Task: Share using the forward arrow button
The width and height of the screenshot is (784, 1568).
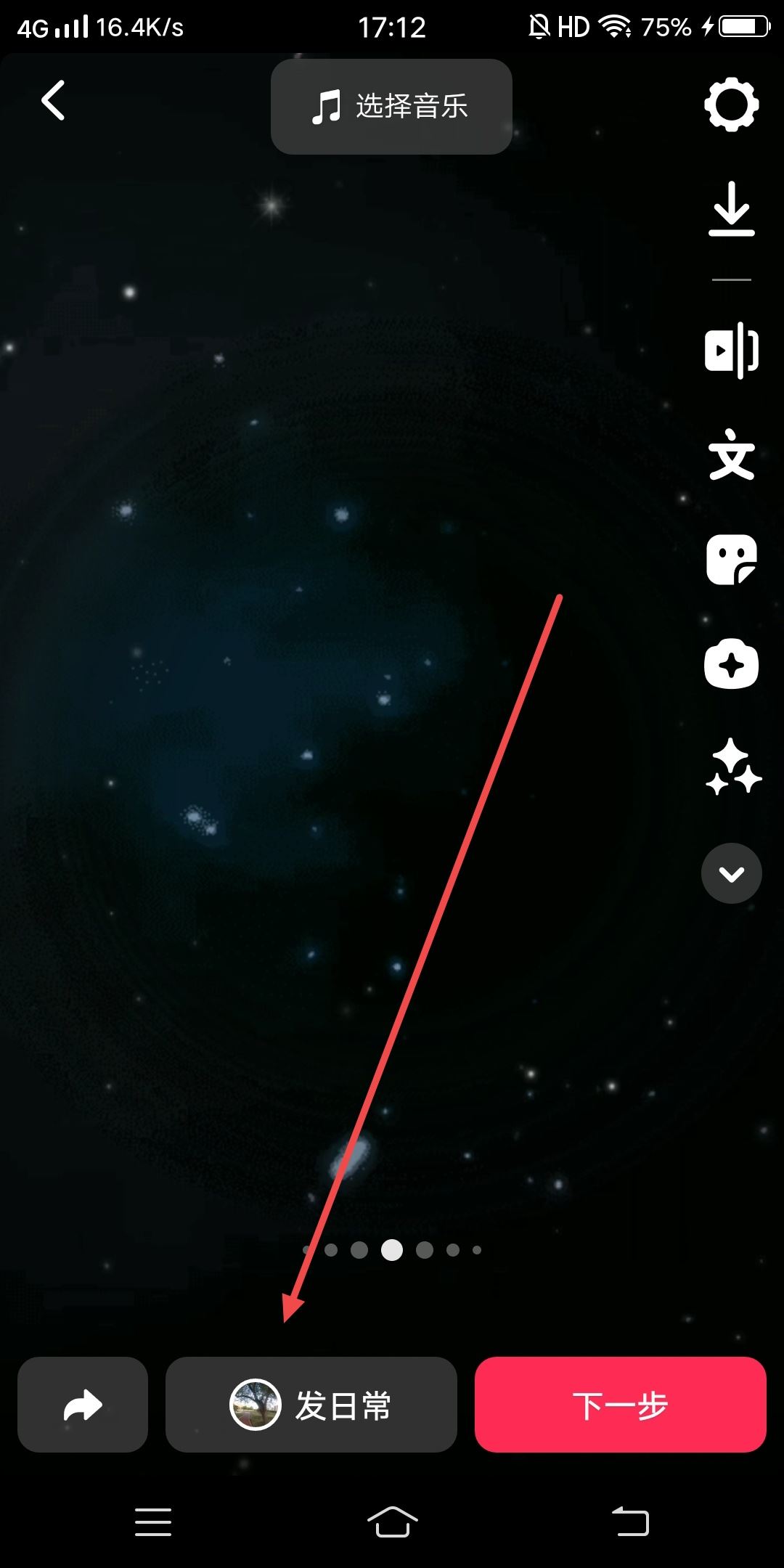Action: click(83, 1405)
